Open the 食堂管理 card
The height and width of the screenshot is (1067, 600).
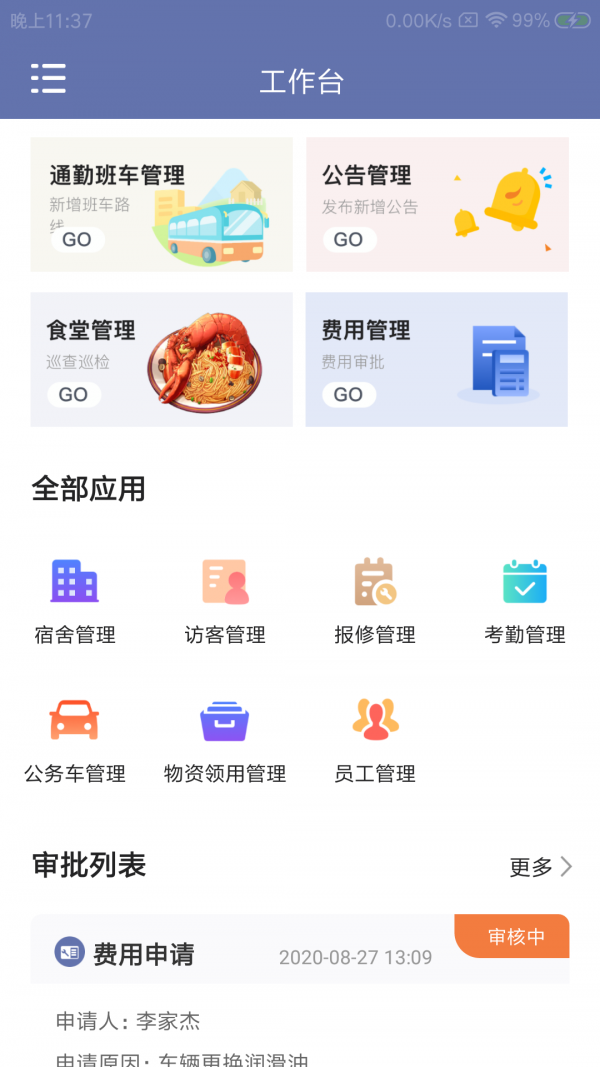click(x=161, y=360)
